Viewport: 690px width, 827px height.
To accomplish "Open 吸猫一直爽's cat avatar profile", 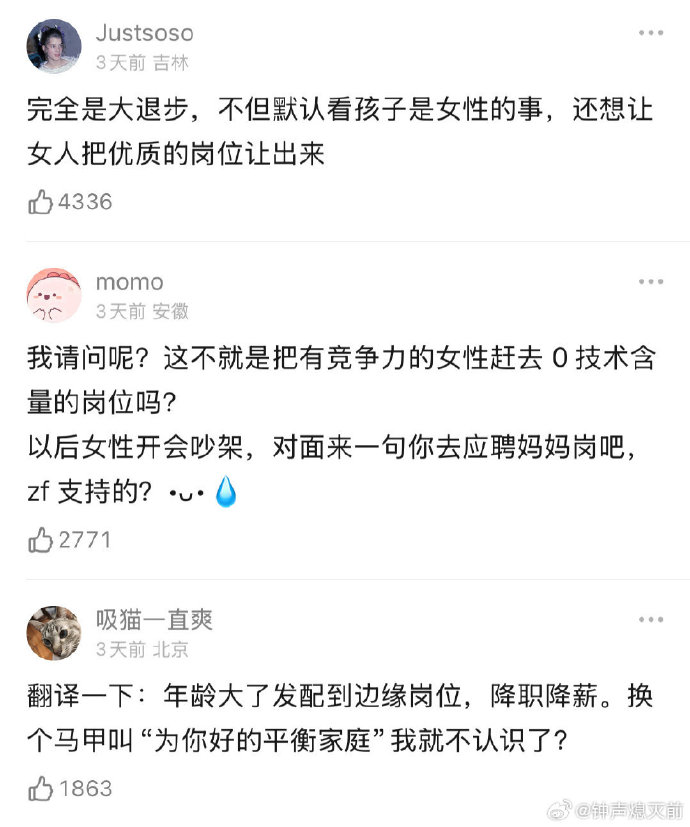I will click(53, 633).
